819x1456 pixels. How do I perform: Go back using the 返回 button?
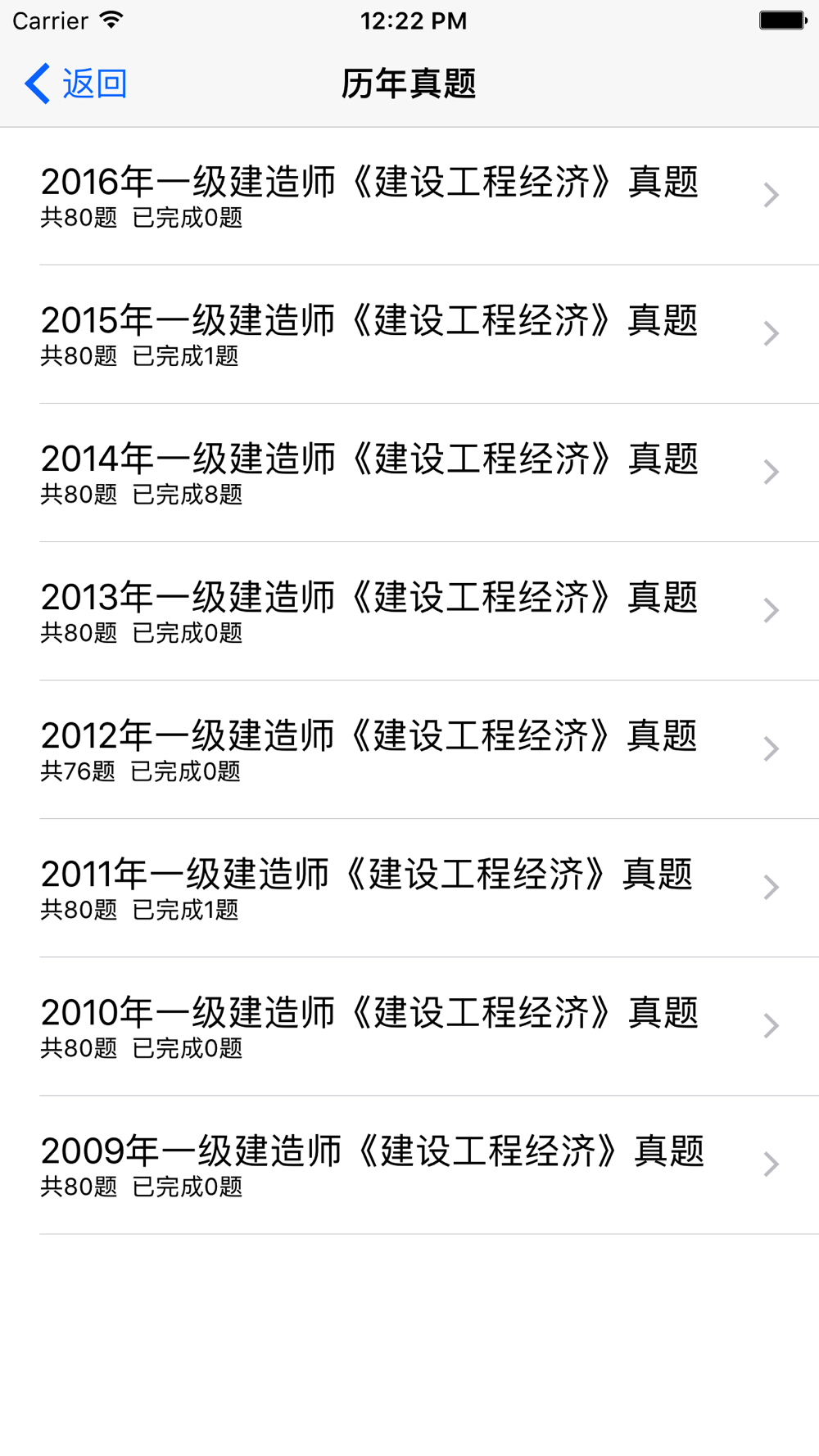coord(75,84)
